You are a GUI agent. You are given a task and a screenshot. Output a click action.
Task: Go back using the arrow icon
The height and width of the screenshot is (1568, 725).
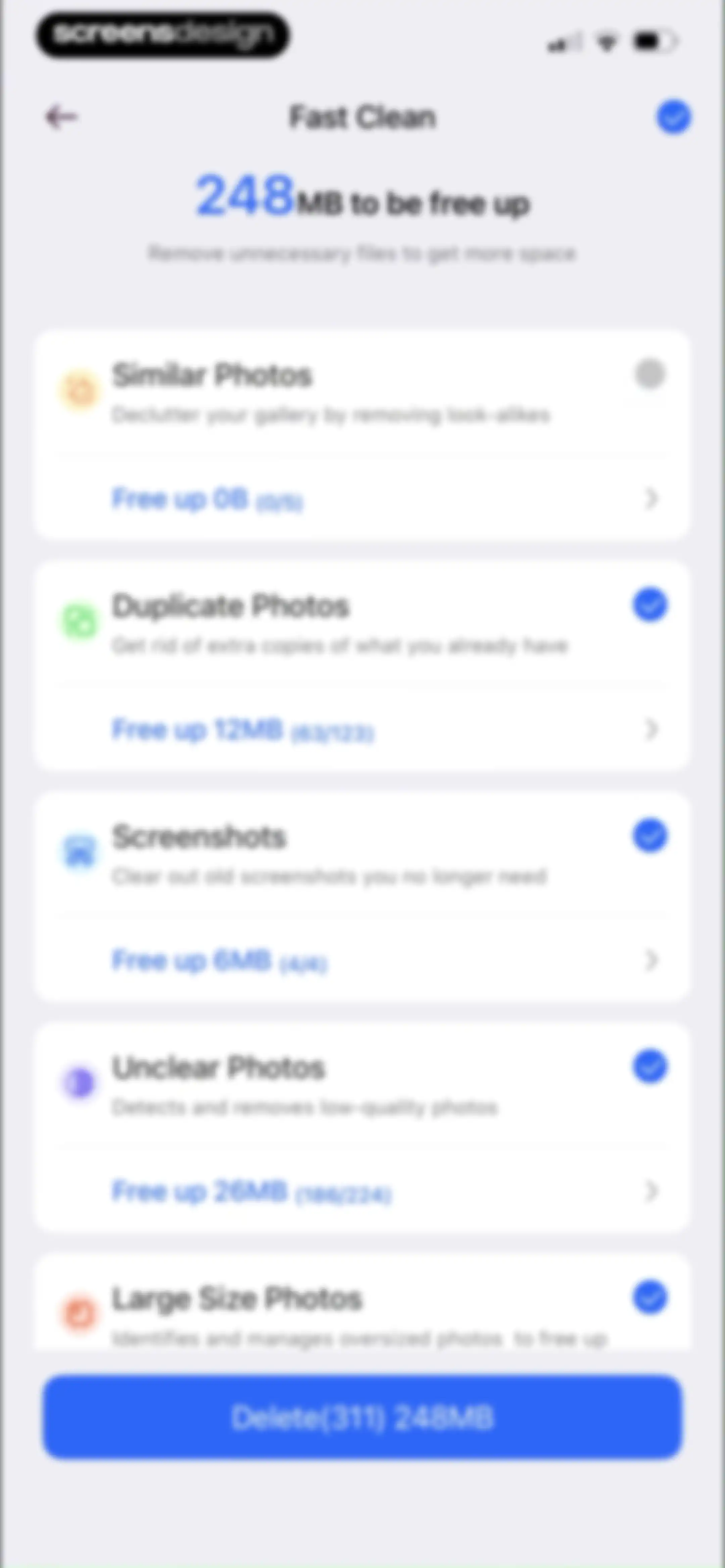click(x=61, y=117)
